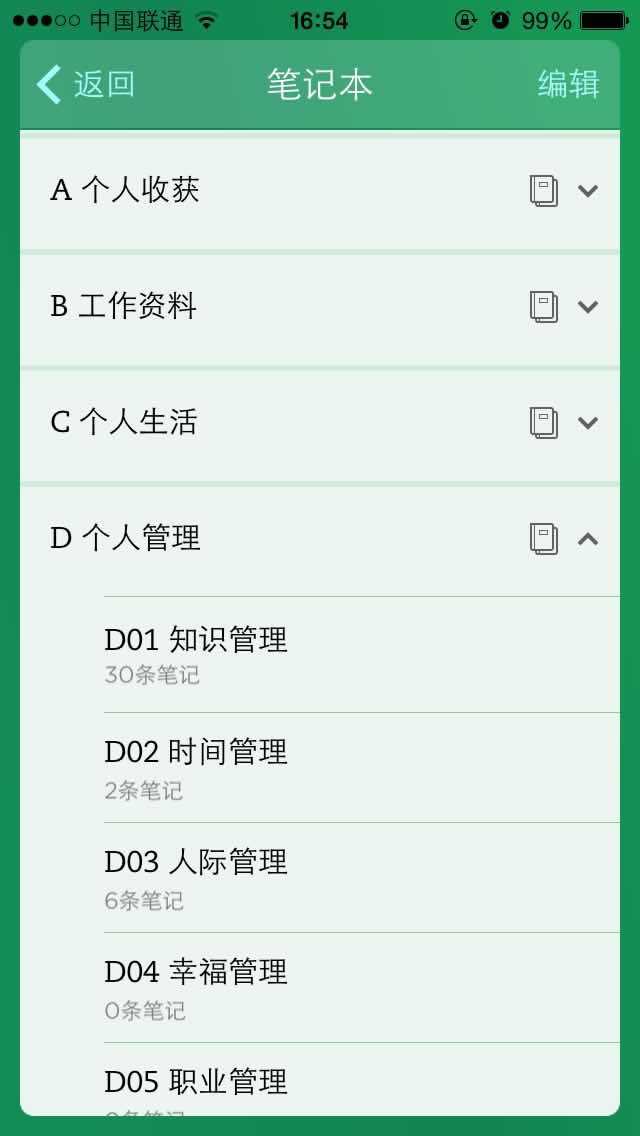Open the D04 幸福管理 notebook
The image size is (640, 1136).
[x=362, y=988]
